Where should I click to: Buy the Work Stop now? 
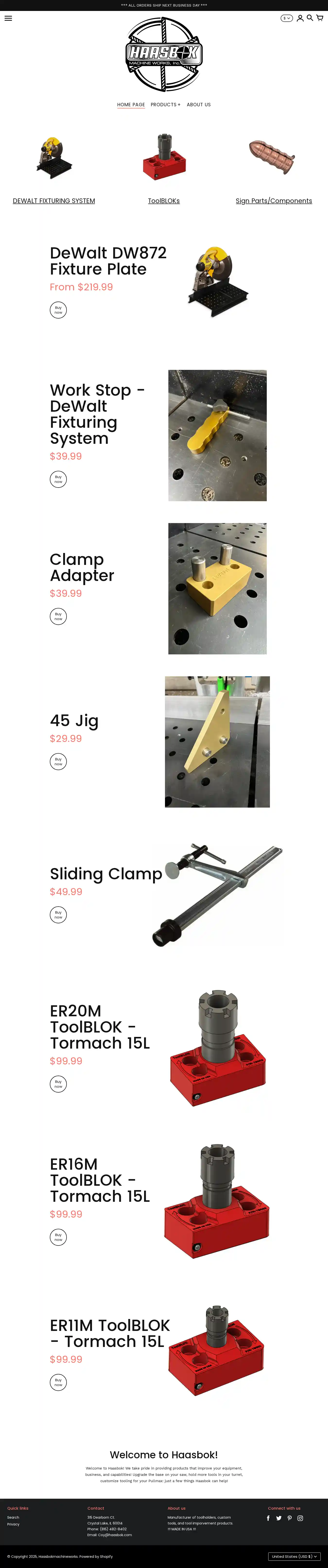58,479
